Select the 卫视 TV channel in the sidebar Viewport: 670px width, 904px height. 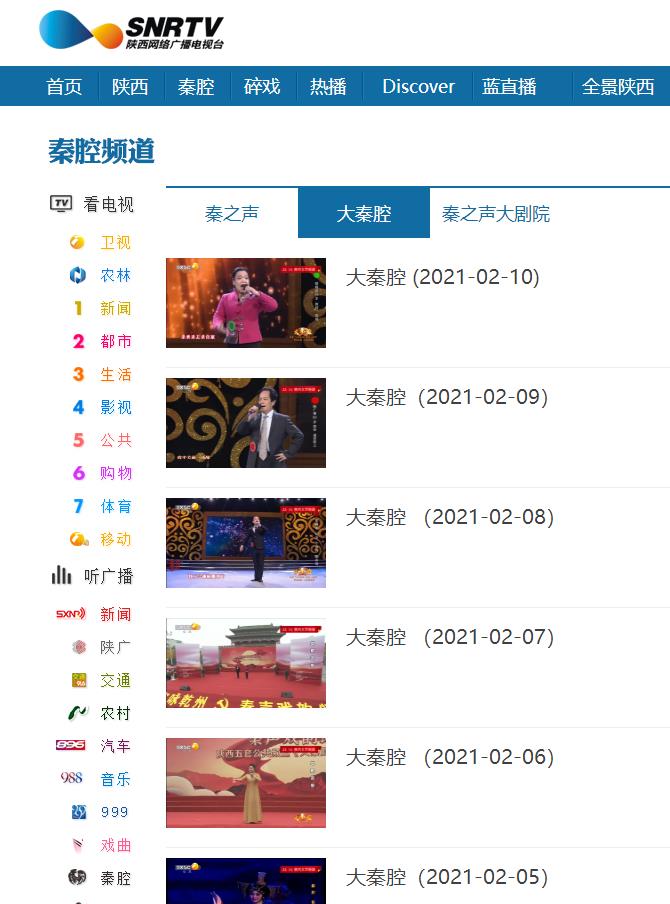(115, 243)
